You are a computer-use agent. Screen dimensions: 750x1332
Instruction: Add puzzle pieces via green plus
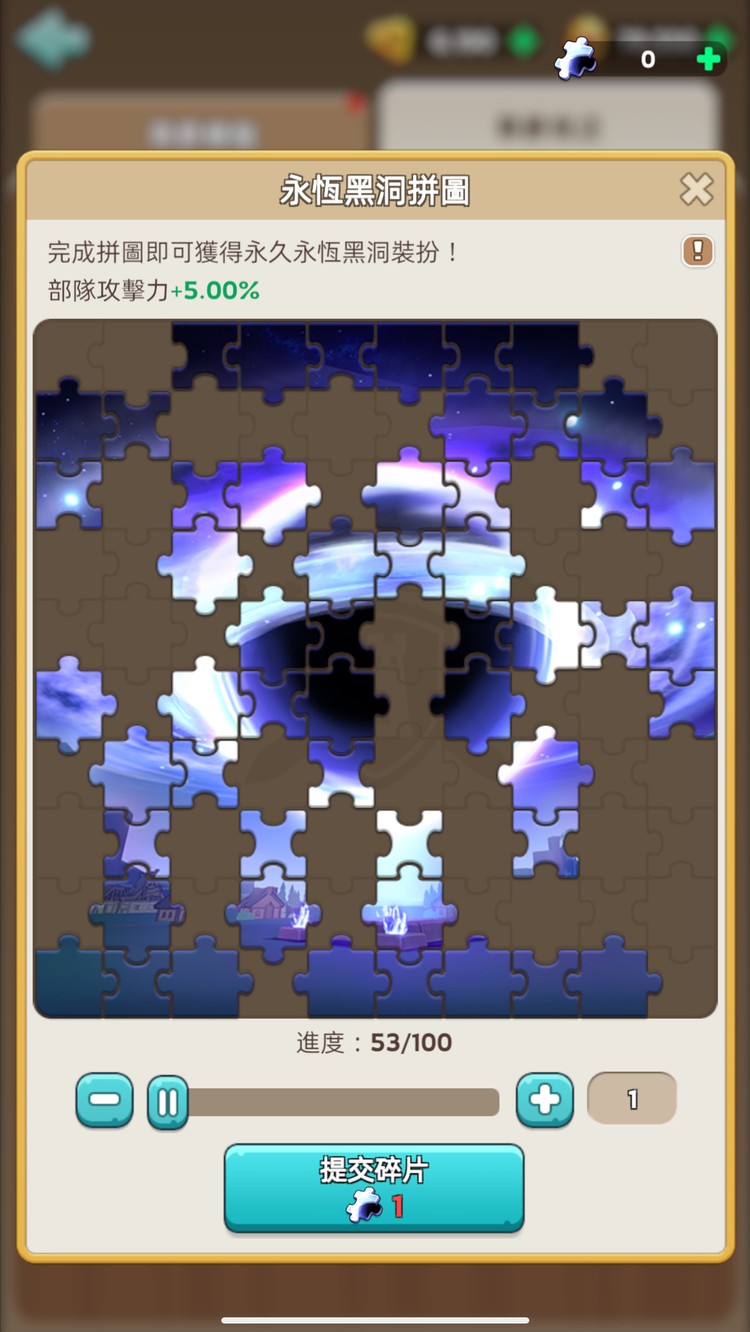coord(709,60)
